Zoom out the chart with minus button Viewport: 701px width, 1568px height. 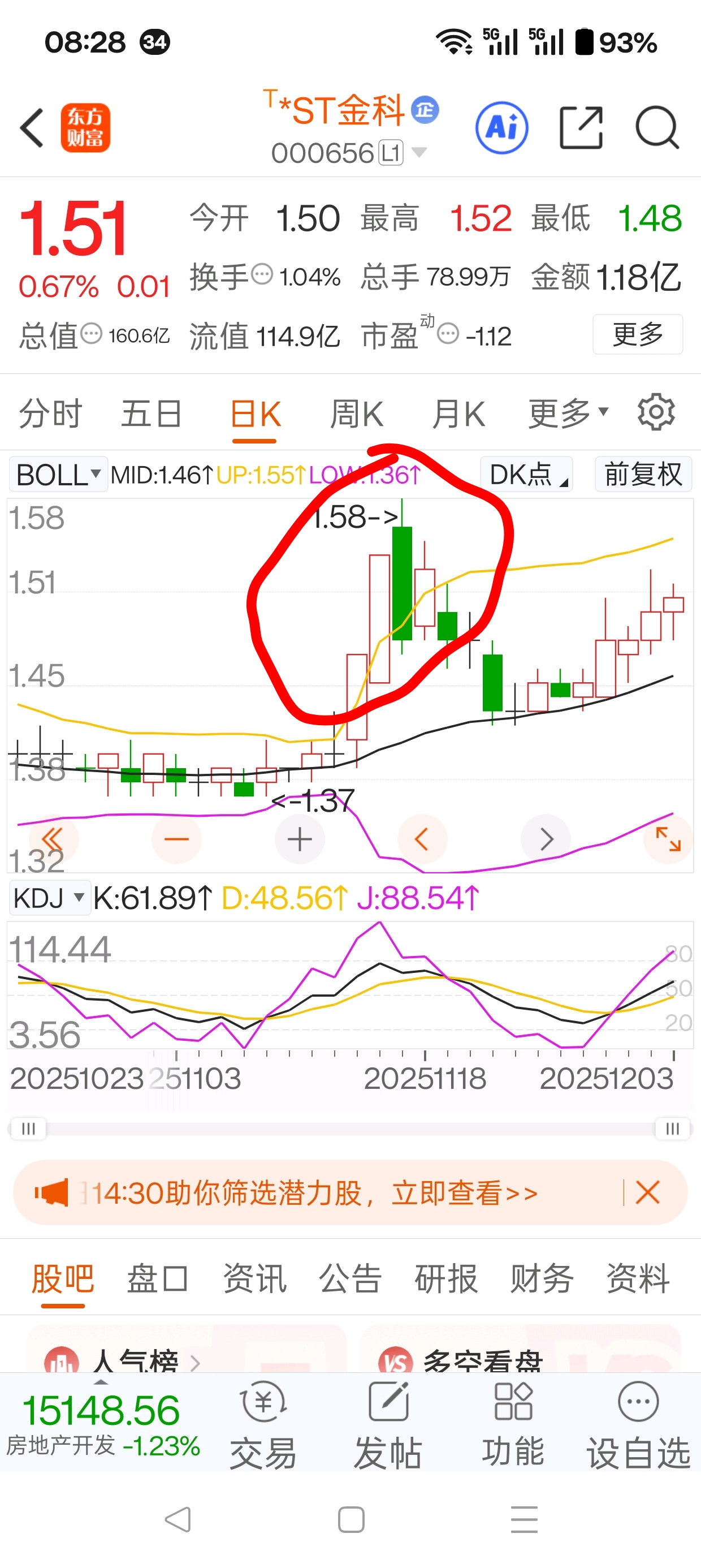(x=176, y=839)
